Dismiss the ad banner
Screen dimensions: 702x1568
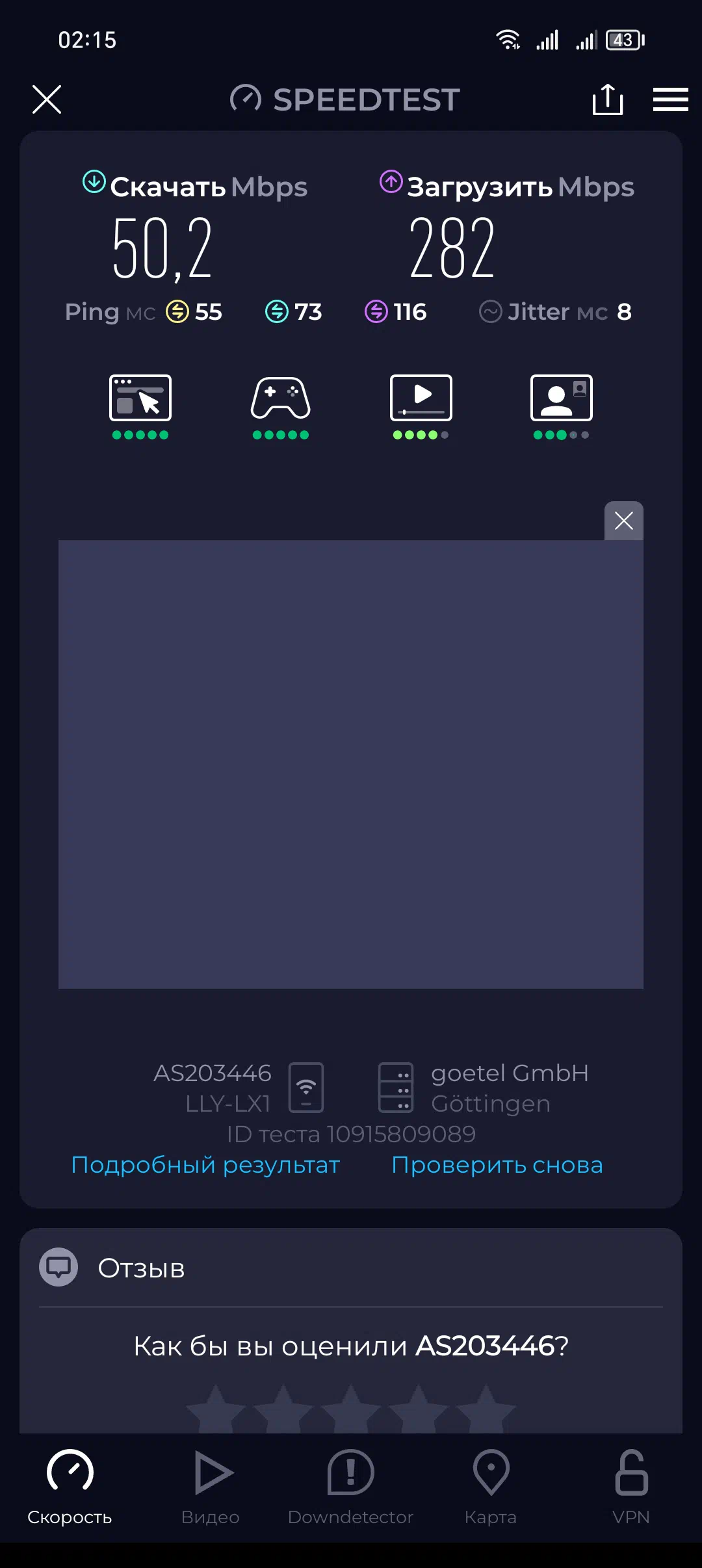(624, 521)
